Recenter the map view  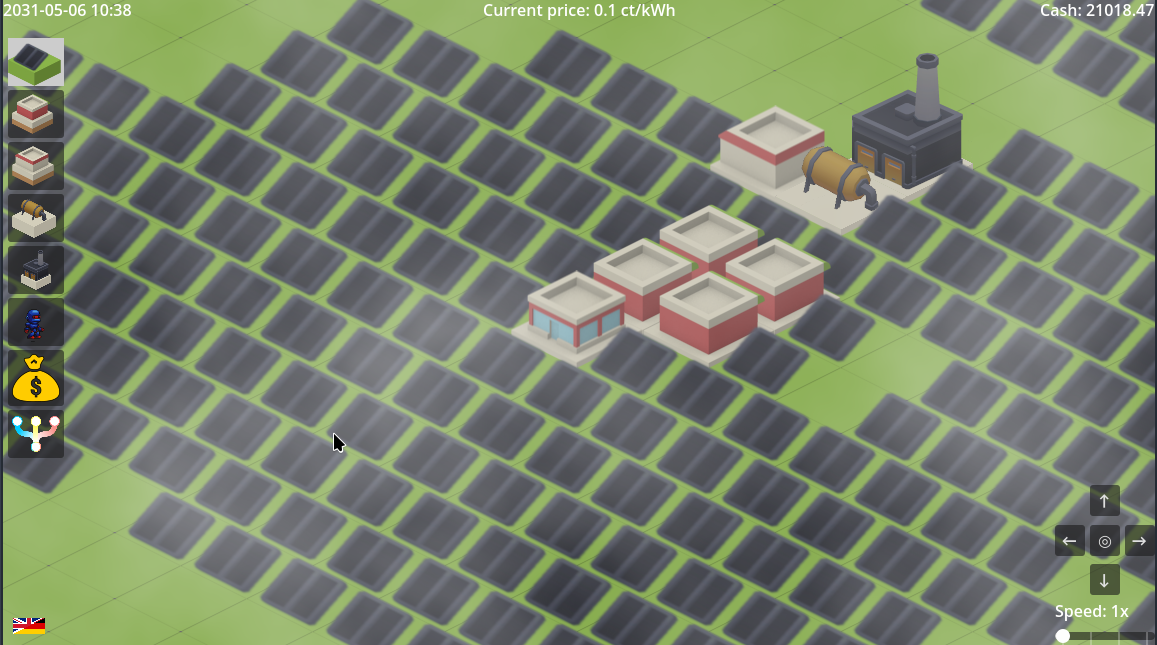point(1104,541)
